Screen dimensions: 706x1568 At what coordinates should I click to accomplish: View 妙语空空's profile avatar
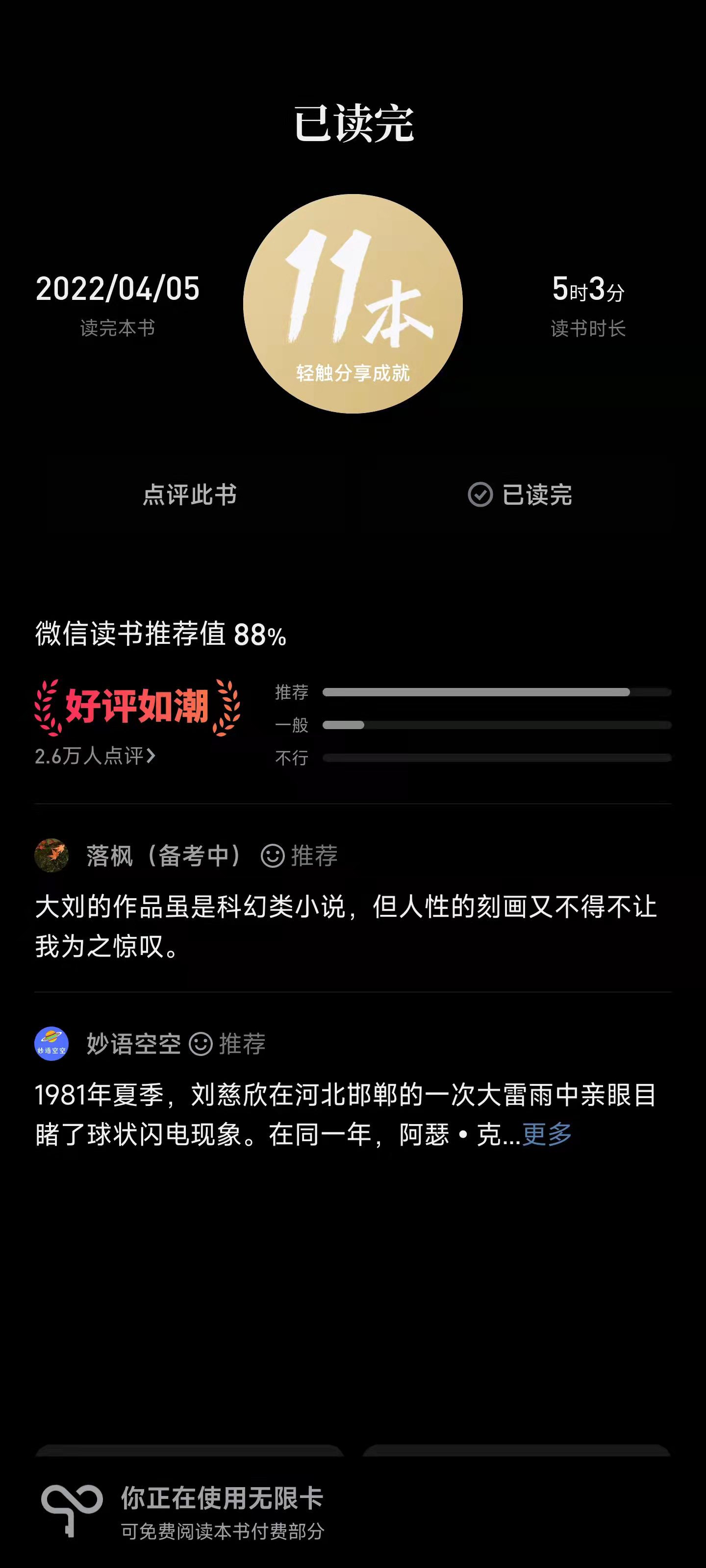tap(51, 1044)
